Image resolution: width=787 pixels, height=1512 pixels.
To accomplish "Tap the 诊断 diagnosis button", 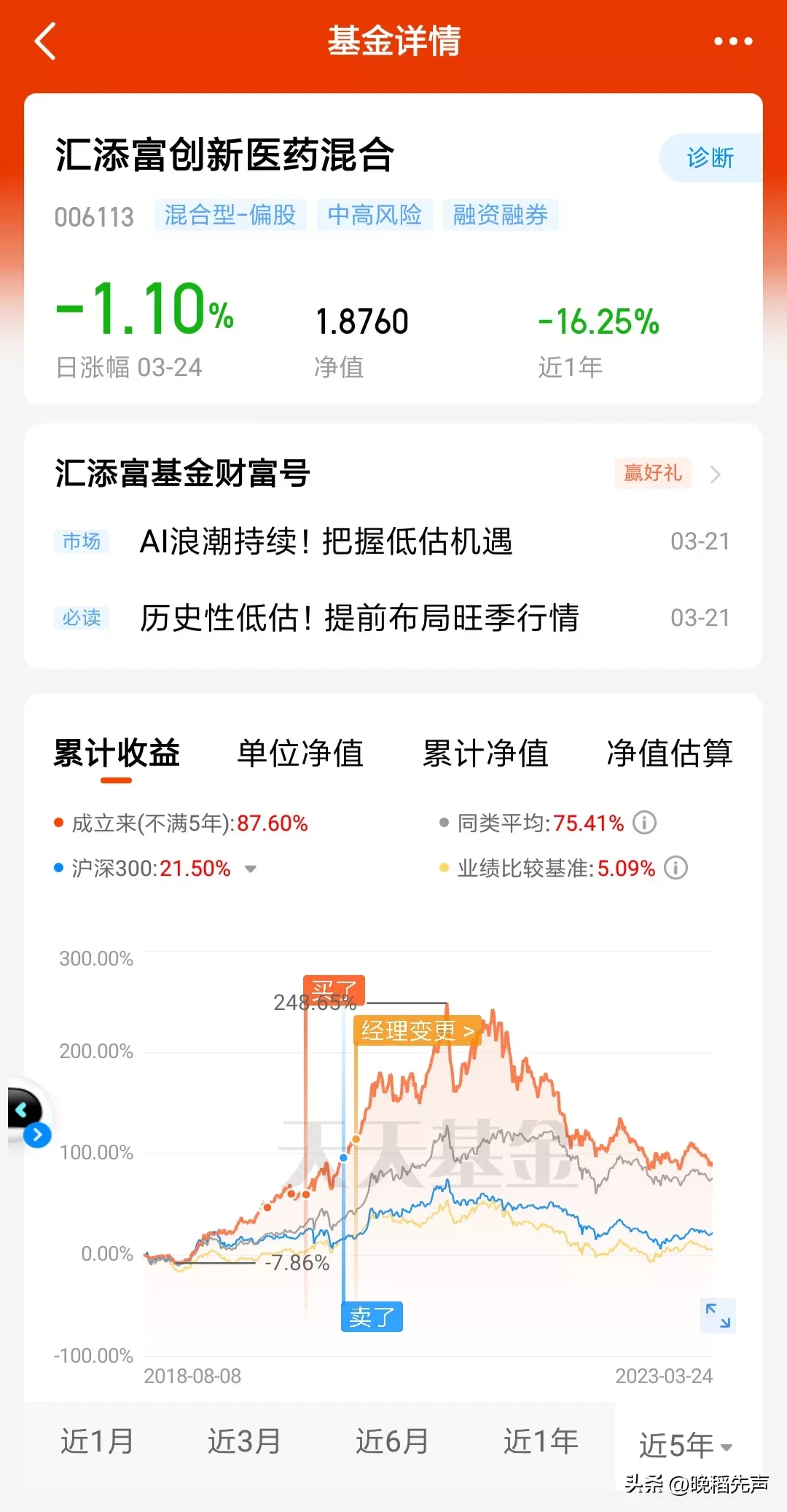I will 710,157.
